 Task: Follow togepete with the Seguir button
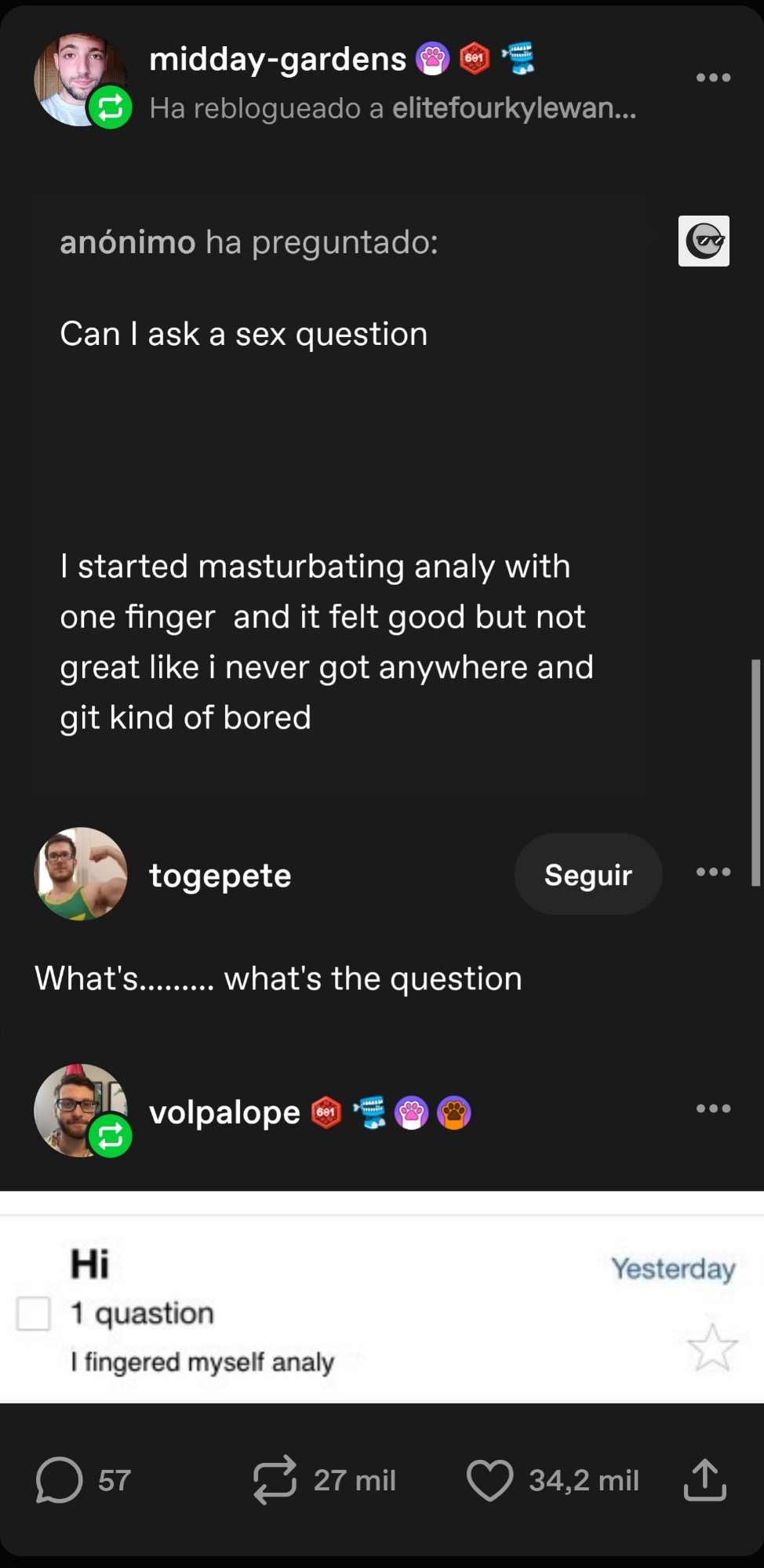pos(588,874)
